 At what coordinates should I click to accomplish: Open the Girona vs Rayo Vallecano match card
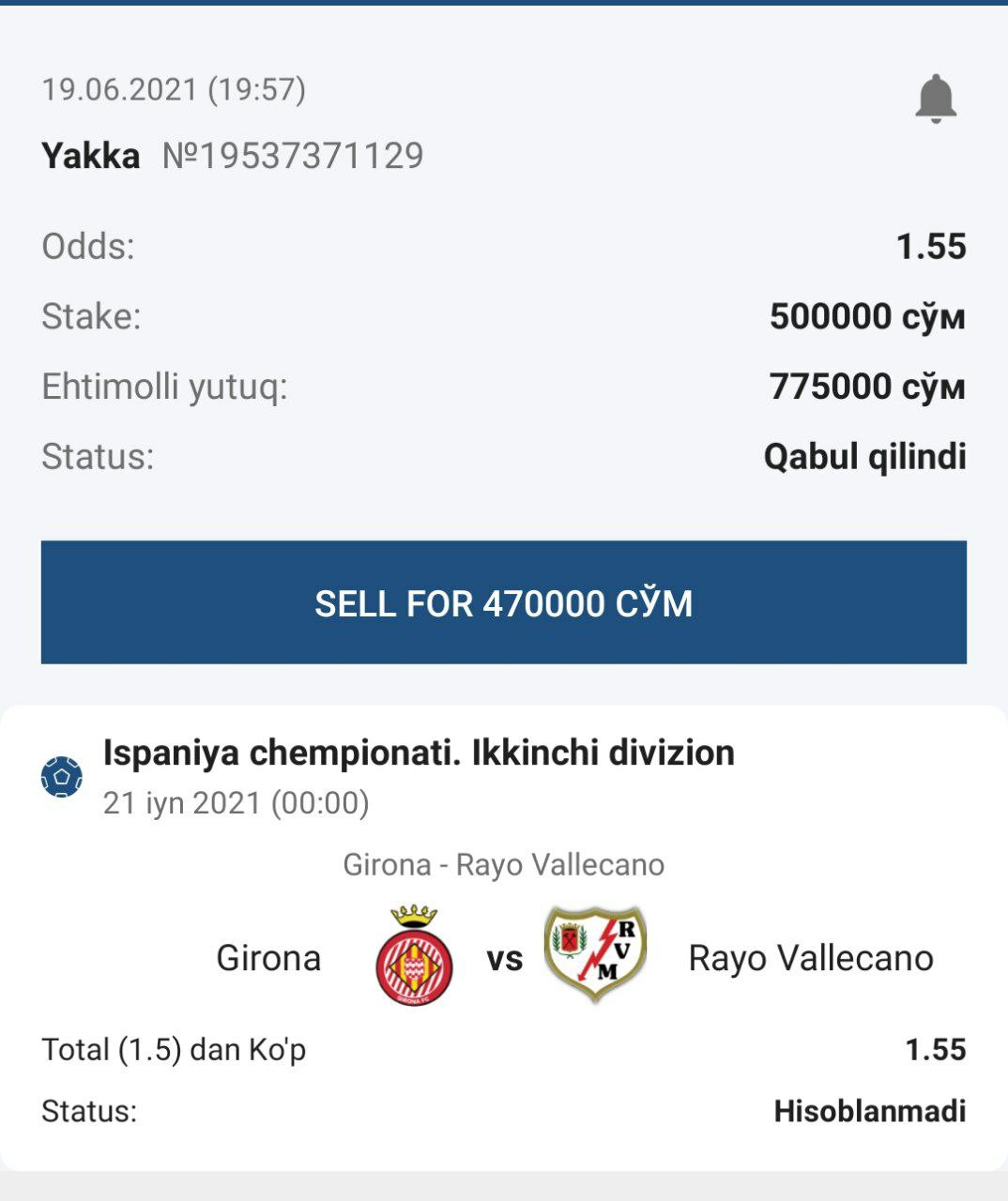(504, 938)
